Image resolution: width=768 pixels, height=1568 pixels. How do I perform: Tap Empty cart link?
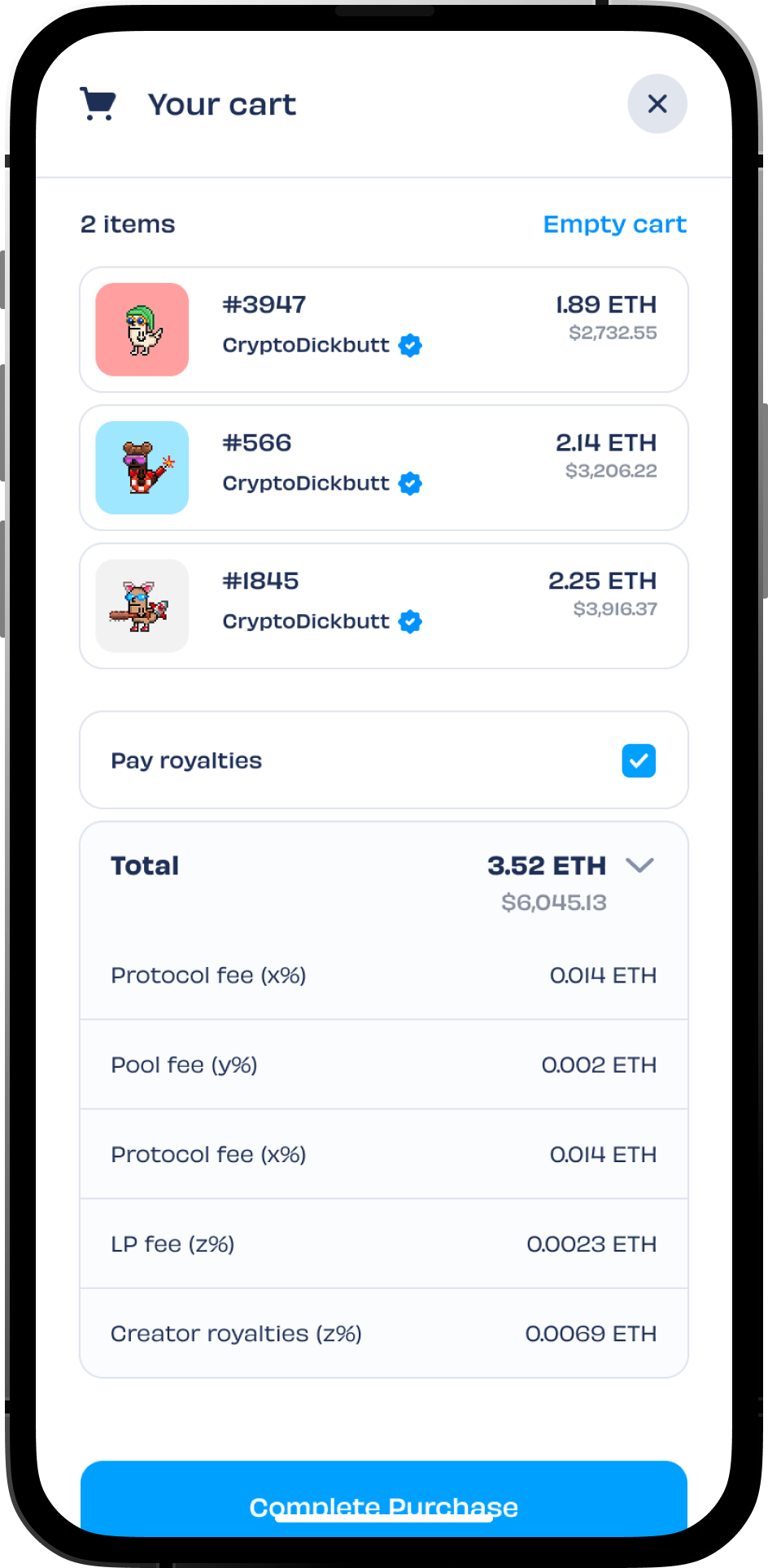(x=614, y=224)
